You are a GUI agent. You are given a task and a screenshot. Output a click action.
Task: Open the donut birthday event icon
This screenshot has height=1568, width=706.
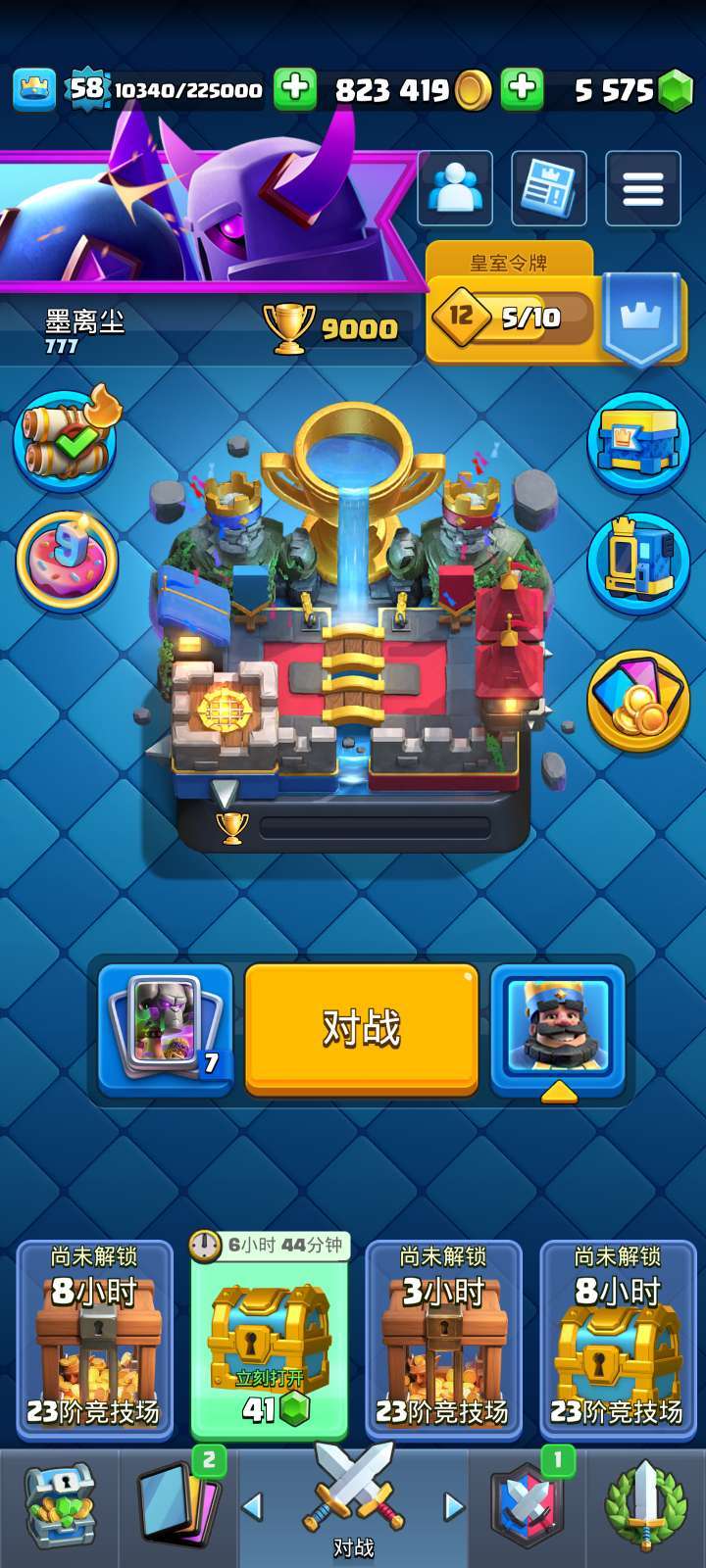click(67, 562)
